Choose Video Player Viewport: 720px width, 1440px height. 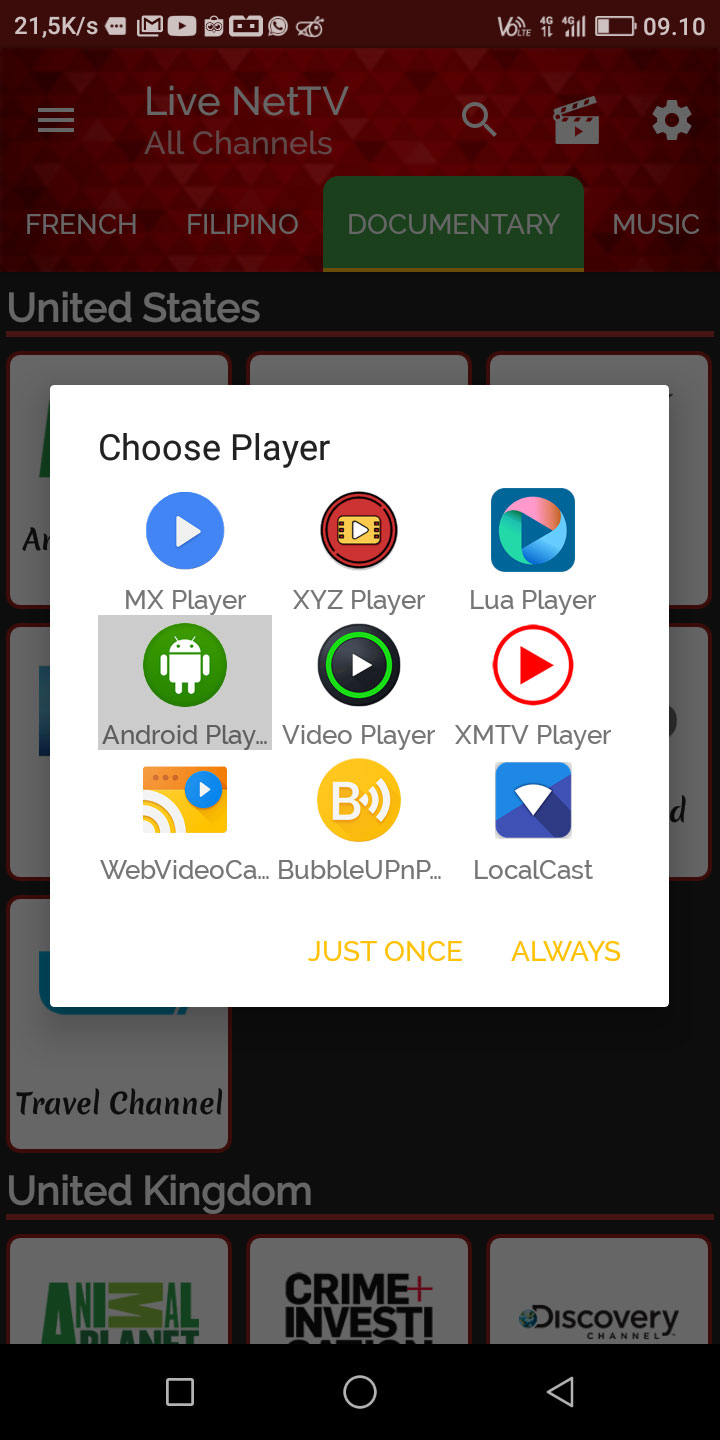[x=359, y=683]
